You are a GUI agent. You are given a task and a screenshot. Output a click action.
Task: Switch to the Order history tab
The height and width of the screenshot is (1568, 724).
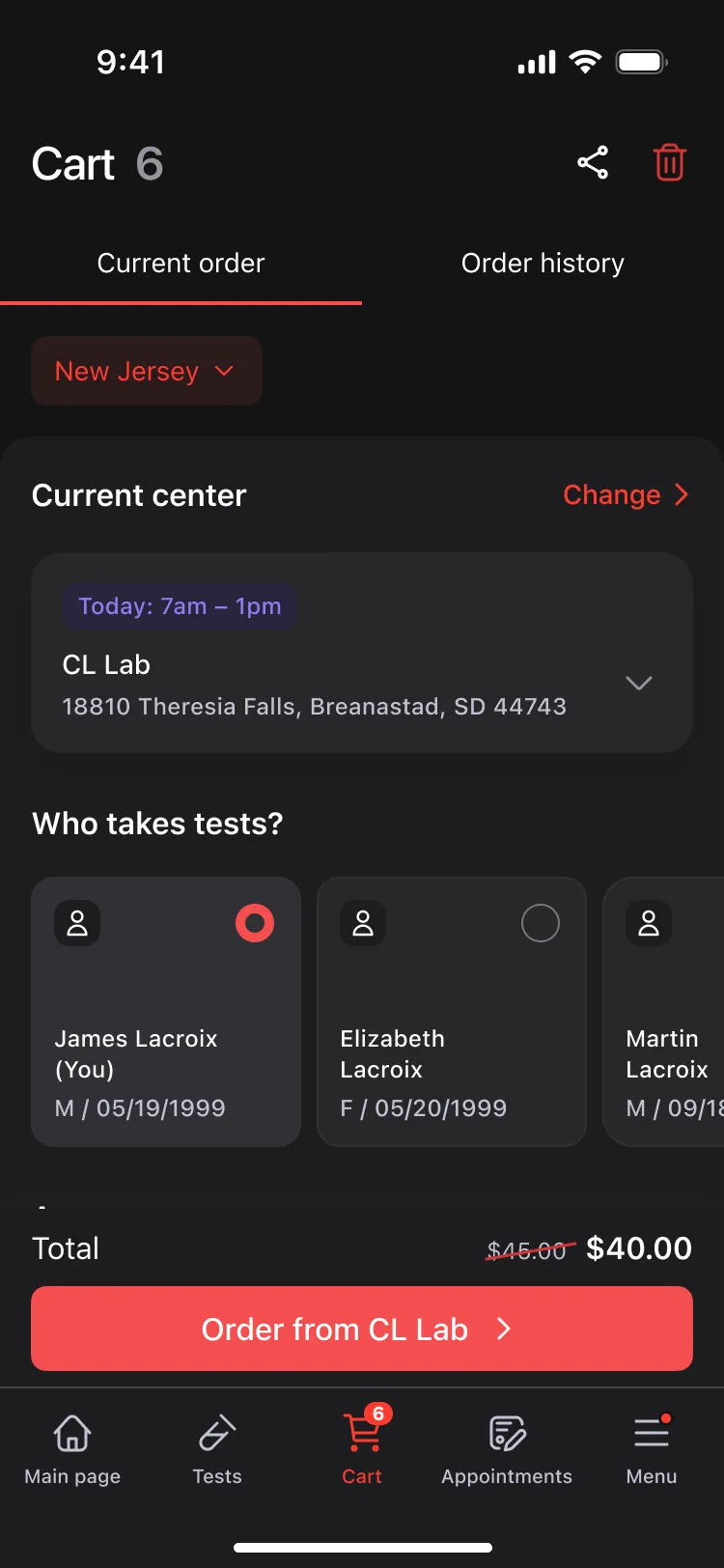click(543, 264)
